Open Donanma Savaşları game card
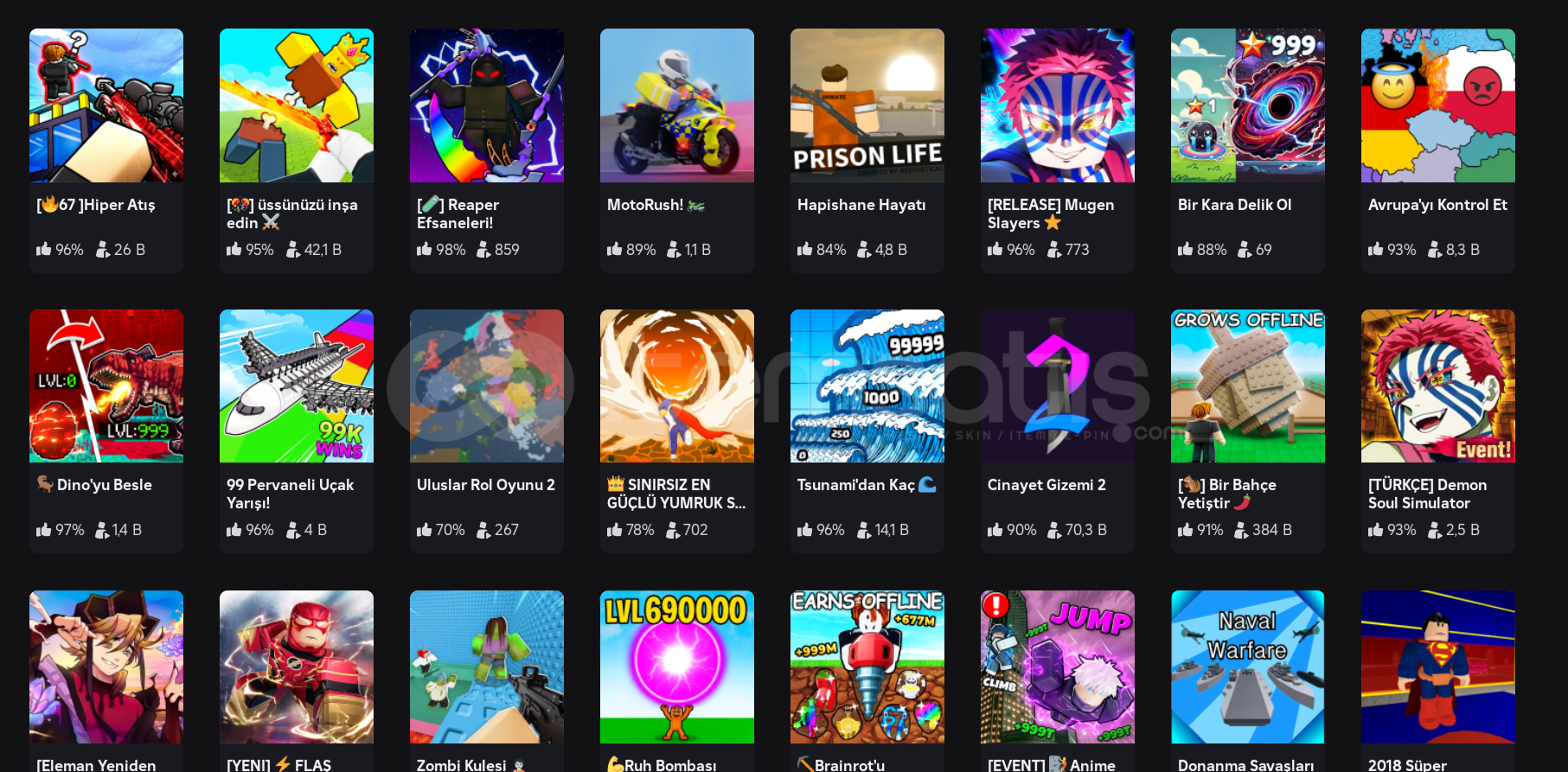 (1248, 667)
